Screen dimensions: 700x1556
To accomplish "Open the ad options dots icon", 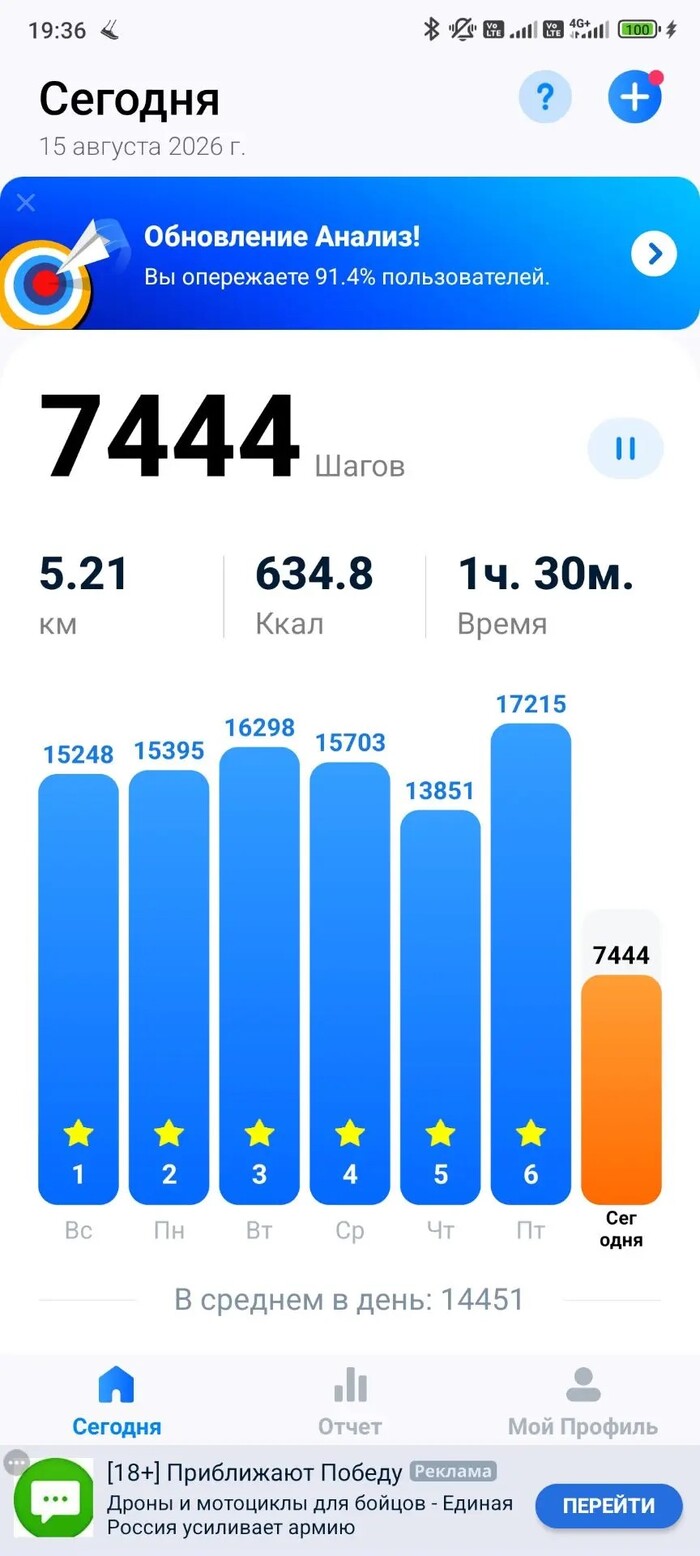I will pos(17,1462).
